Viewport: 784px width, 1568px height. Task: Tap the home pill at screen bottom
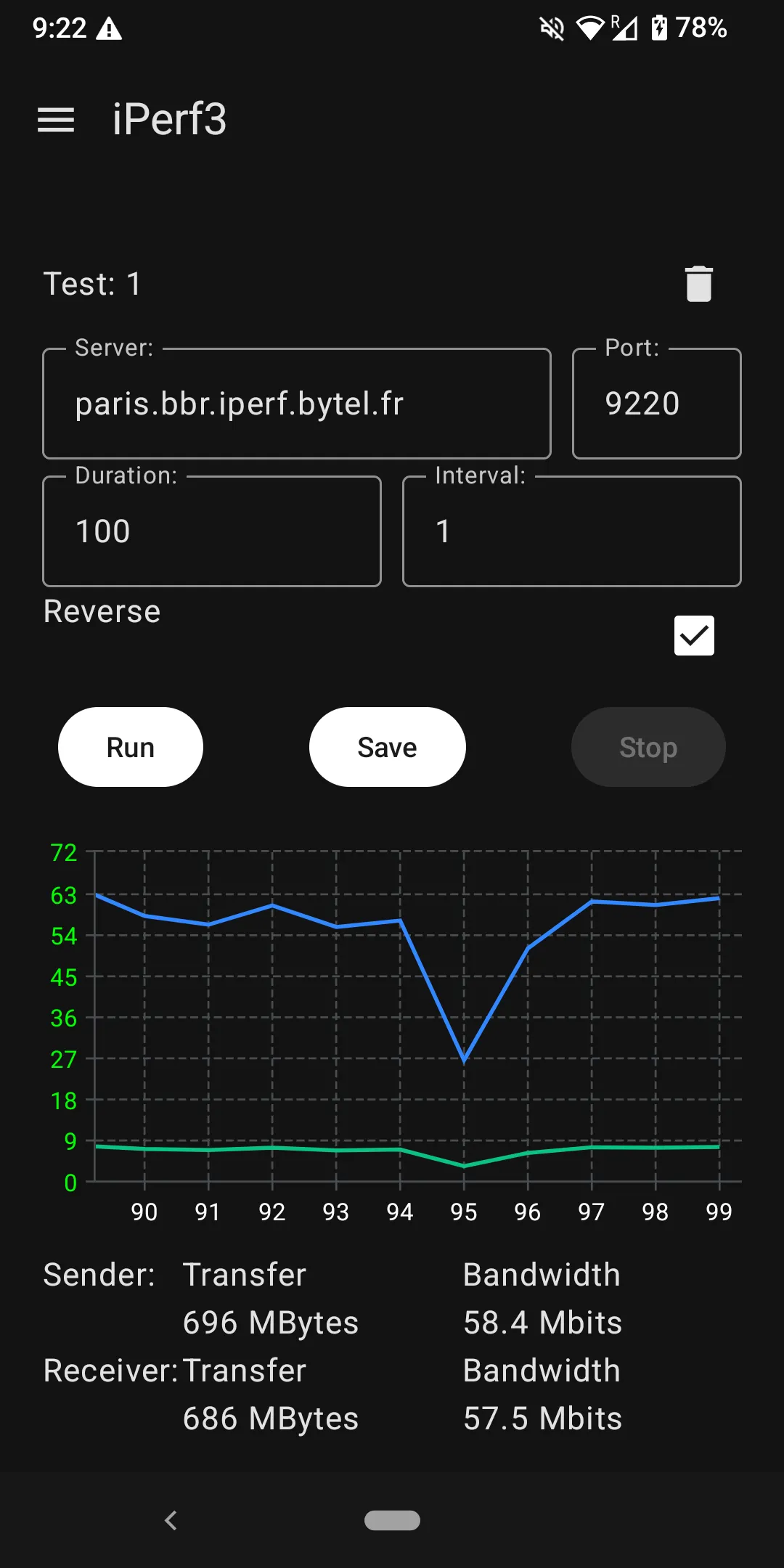[392, 1520]
